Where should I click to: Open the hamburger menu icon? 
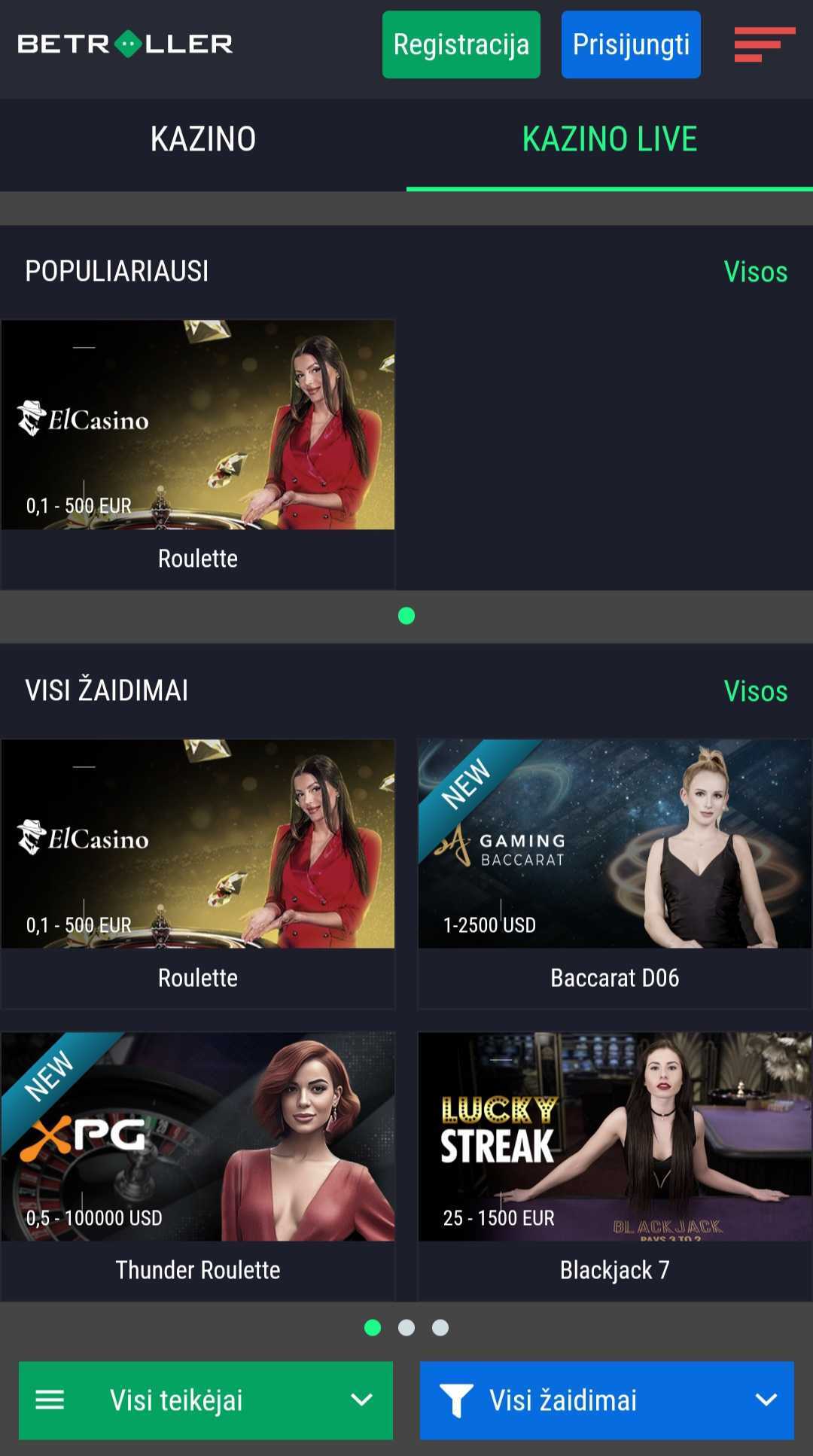[764, 44]
